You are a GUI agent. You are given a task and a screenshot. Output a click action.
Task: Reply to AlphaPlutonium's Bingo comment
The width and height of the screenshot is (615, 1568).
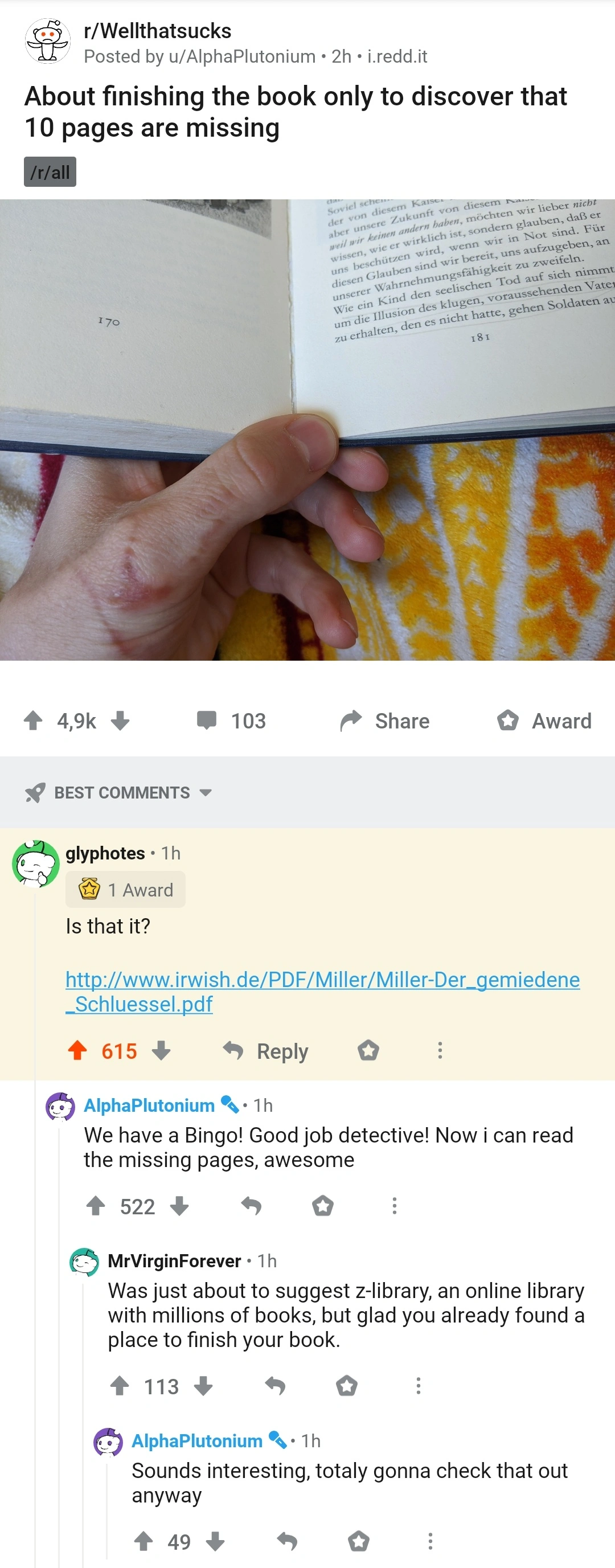pyautogui.click(x=251, y=1206)
